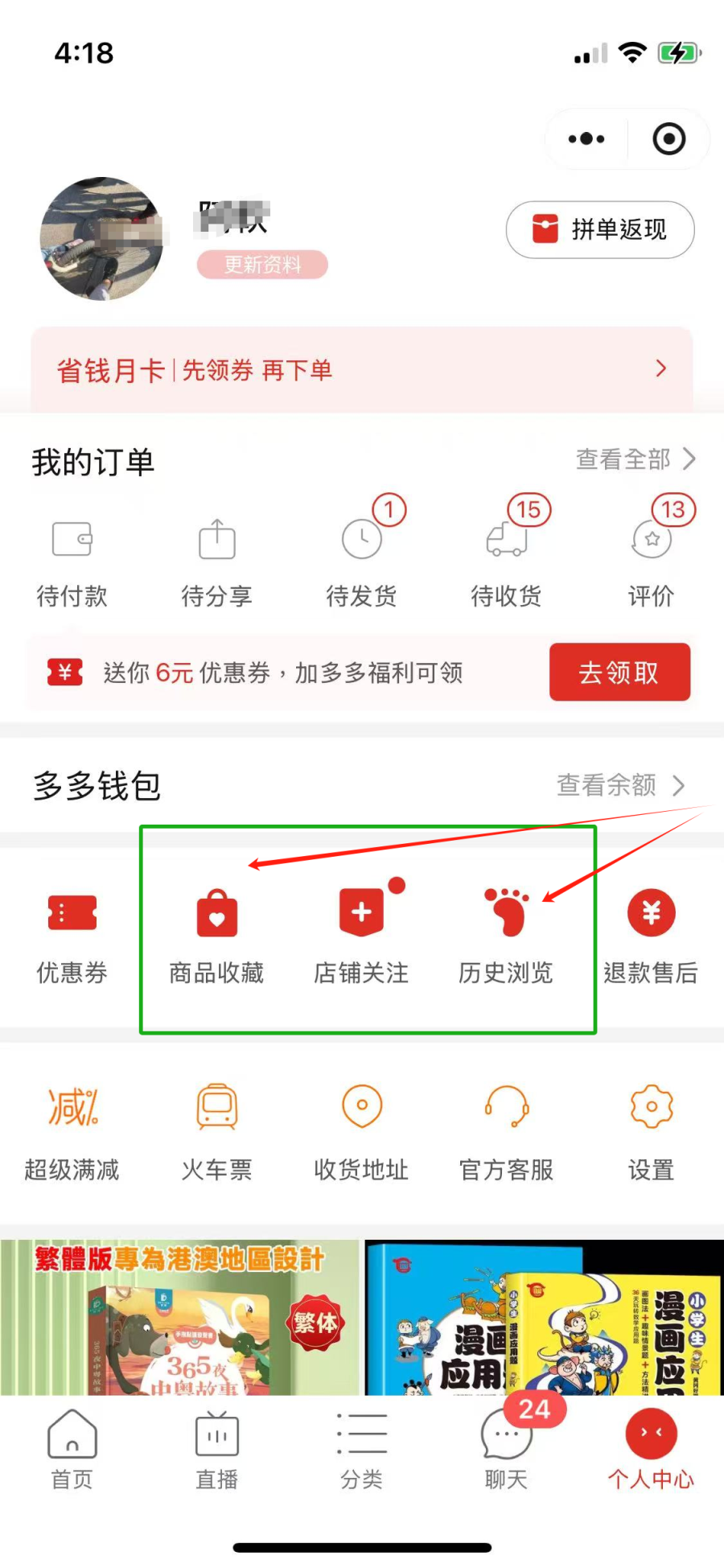The height and width of the screenshot is (1568, 724).
Task: Close the mini-program via the circle icon
Action: [668, 139]
